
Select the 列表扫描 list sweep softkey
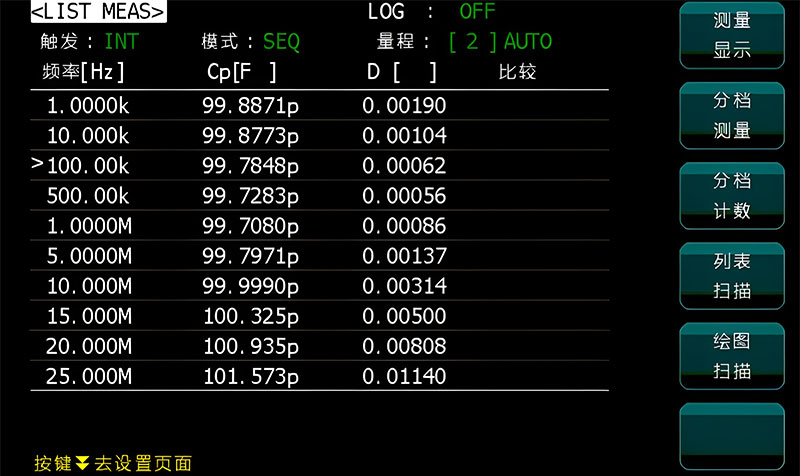pyautogui.click(x=732, y=276)
